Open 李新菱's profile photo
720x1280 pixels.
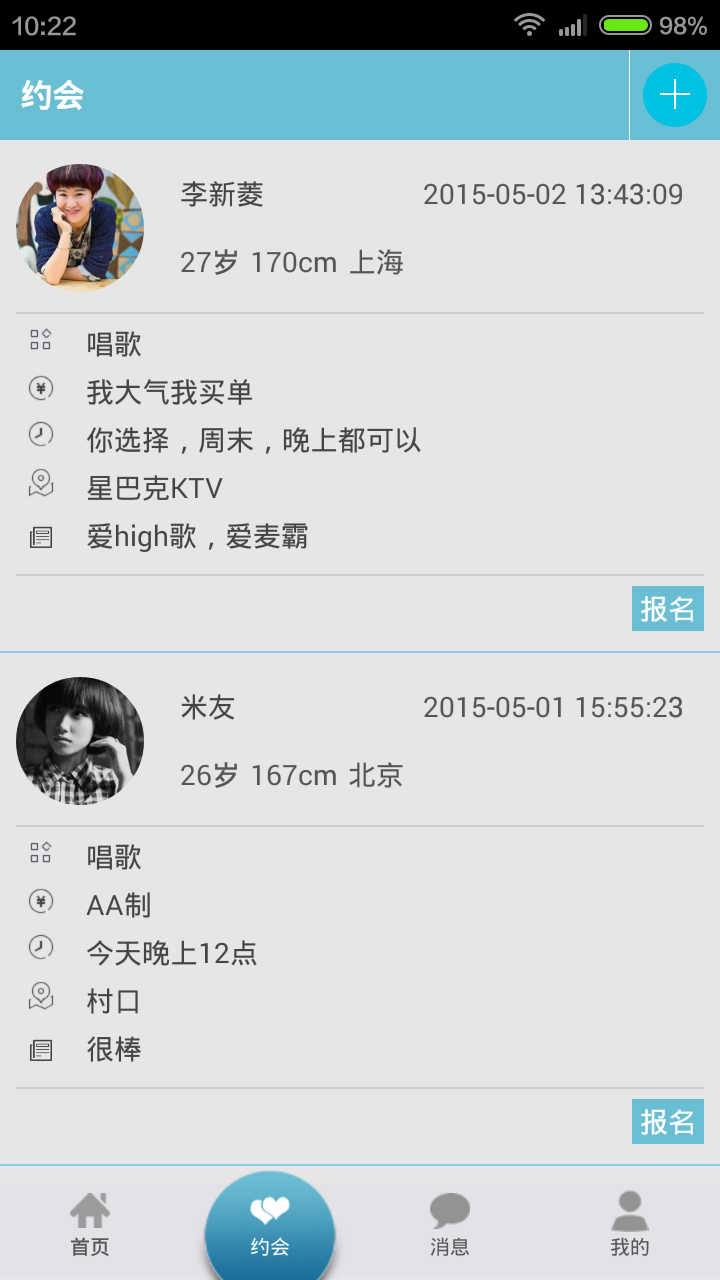(80, 228)
